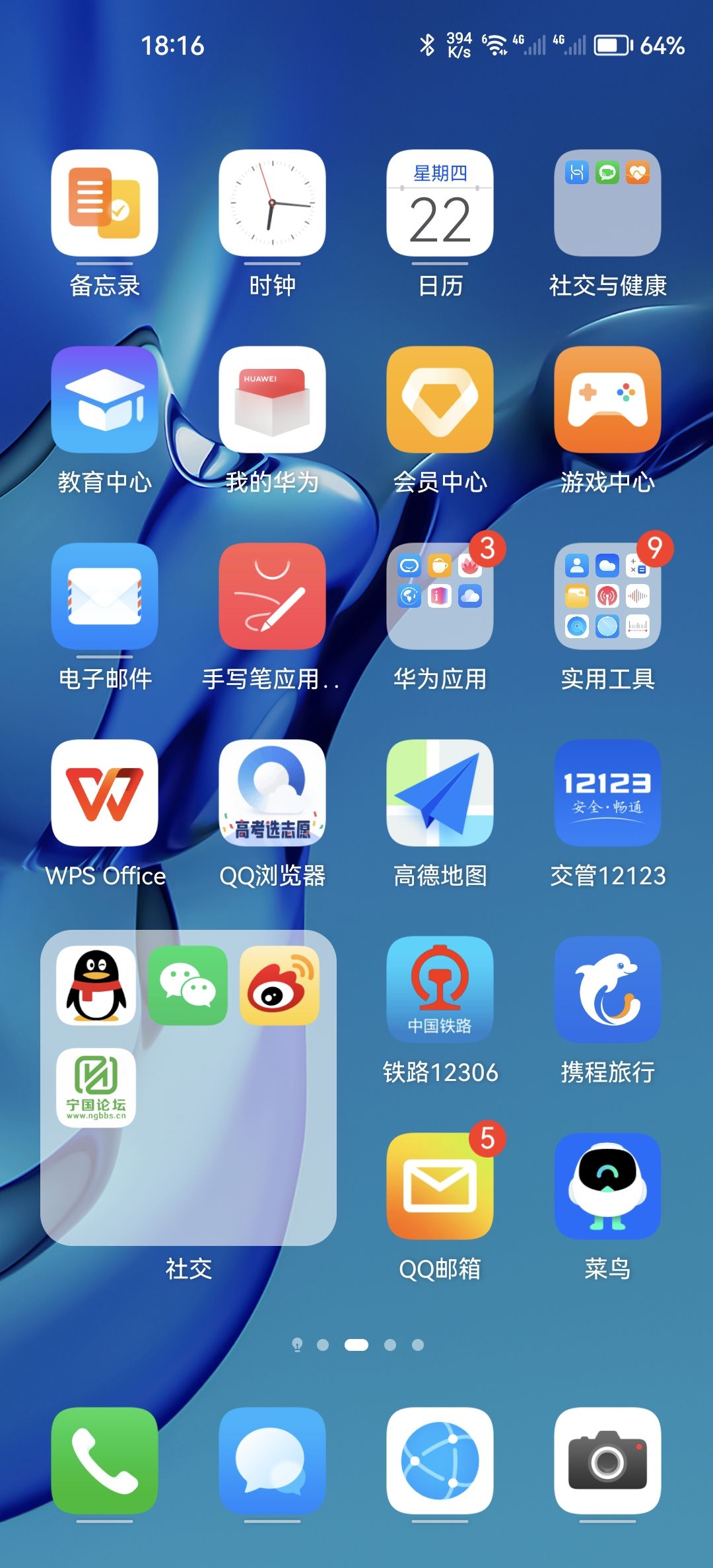Open 交管12123 app

pos(607,793)
